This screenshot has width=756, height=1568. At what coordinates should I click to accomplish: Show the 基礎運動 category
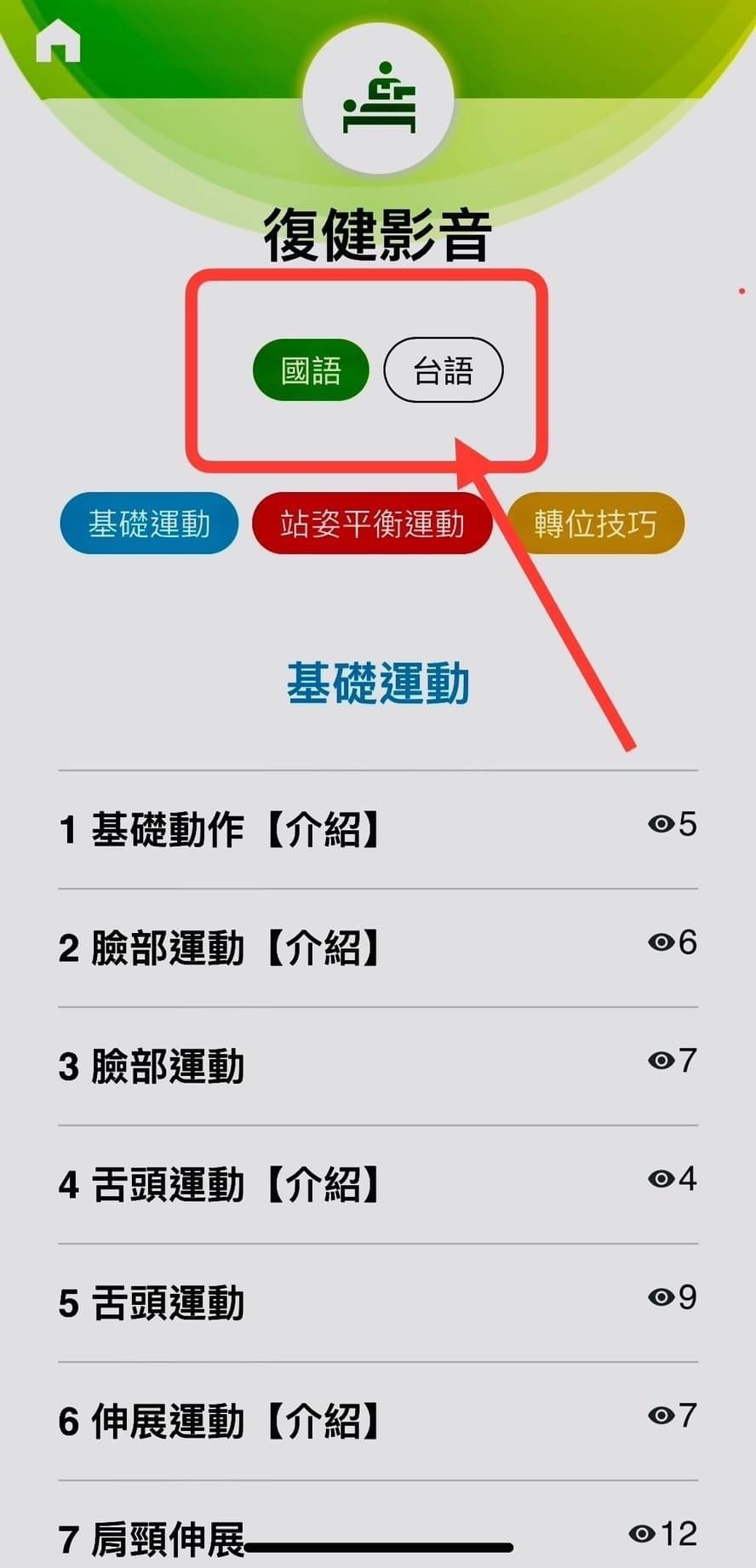click(x=149, y=524)
